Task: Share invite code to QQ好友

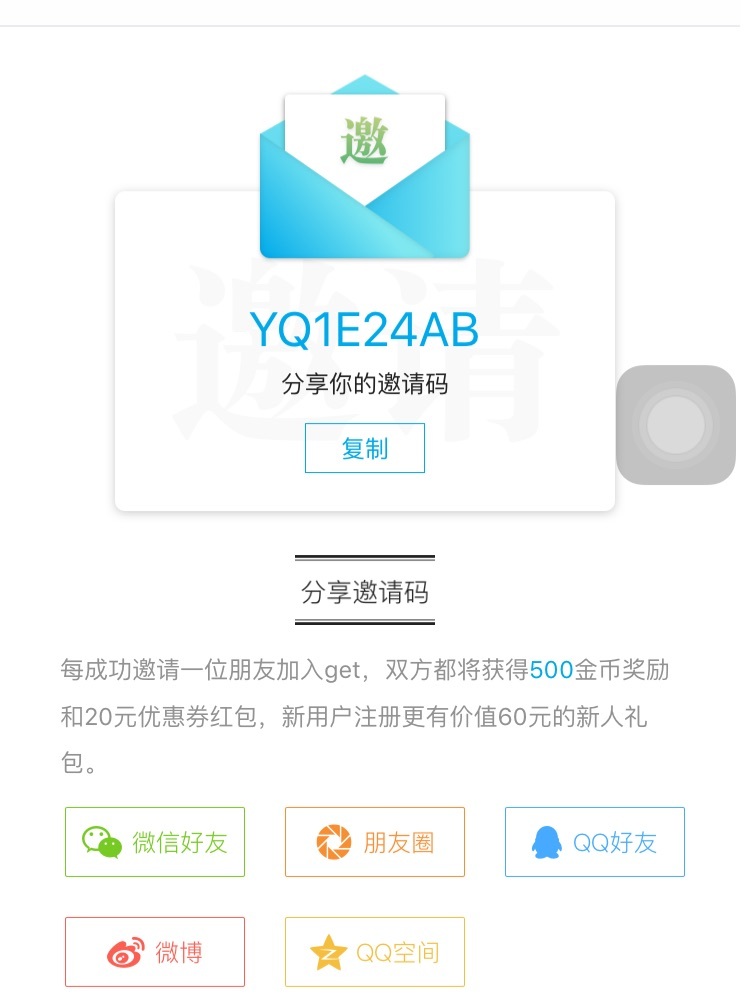Action: [595, 842]
